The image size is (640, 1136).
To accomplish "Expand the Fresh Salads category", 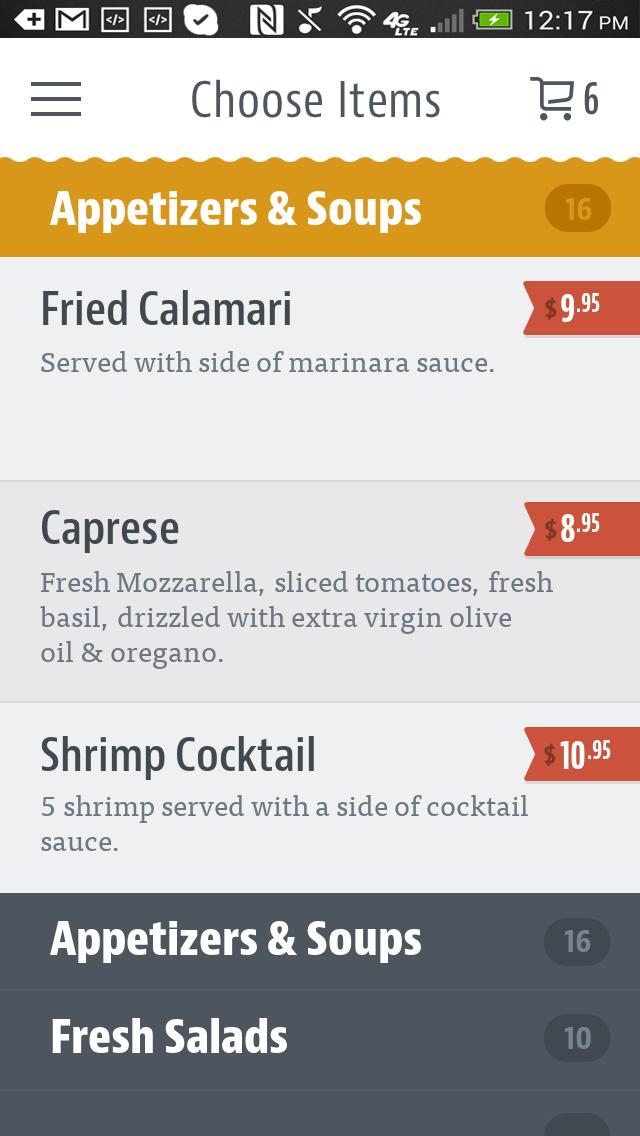I will 320,1039.
